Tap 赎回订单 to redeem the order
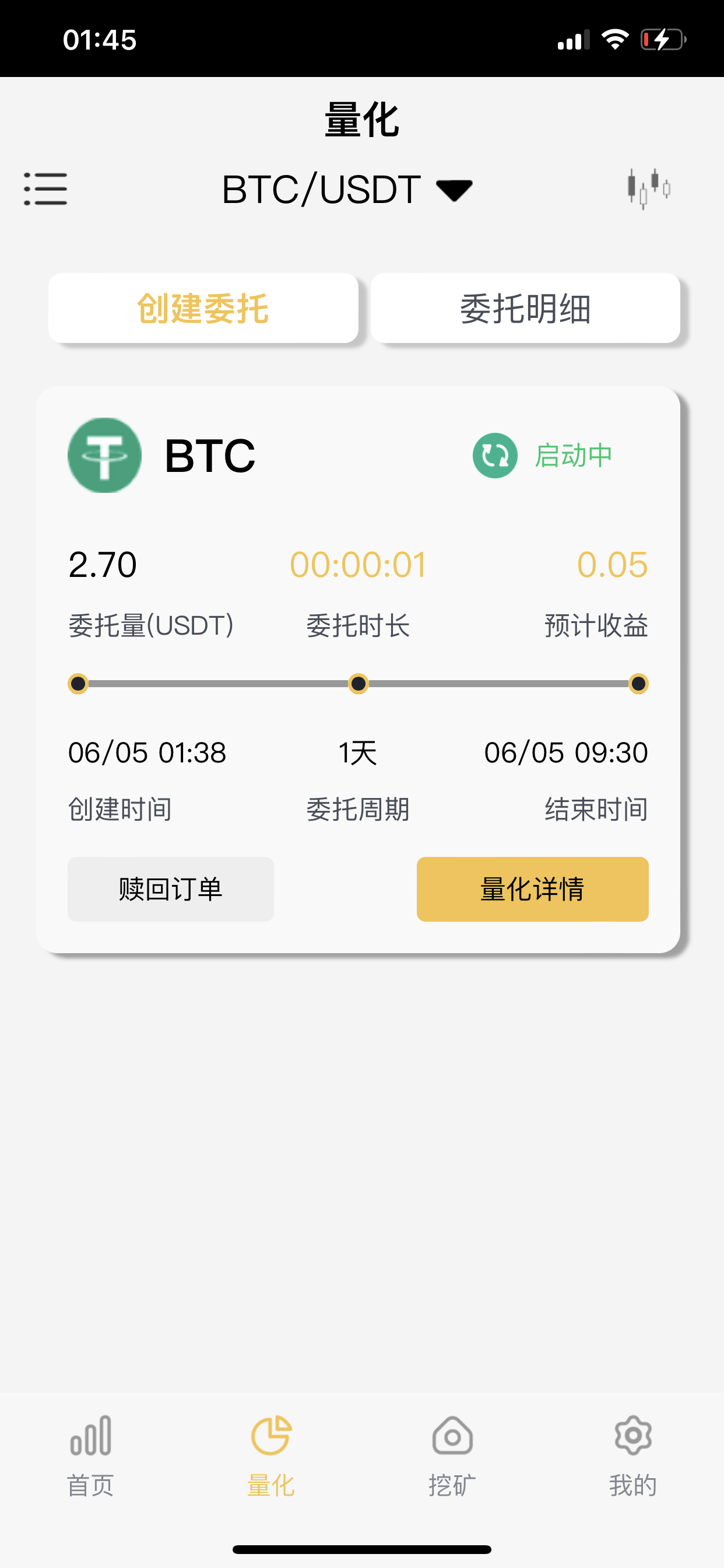This screenshot has height=1568, width=724. (170, 888)
